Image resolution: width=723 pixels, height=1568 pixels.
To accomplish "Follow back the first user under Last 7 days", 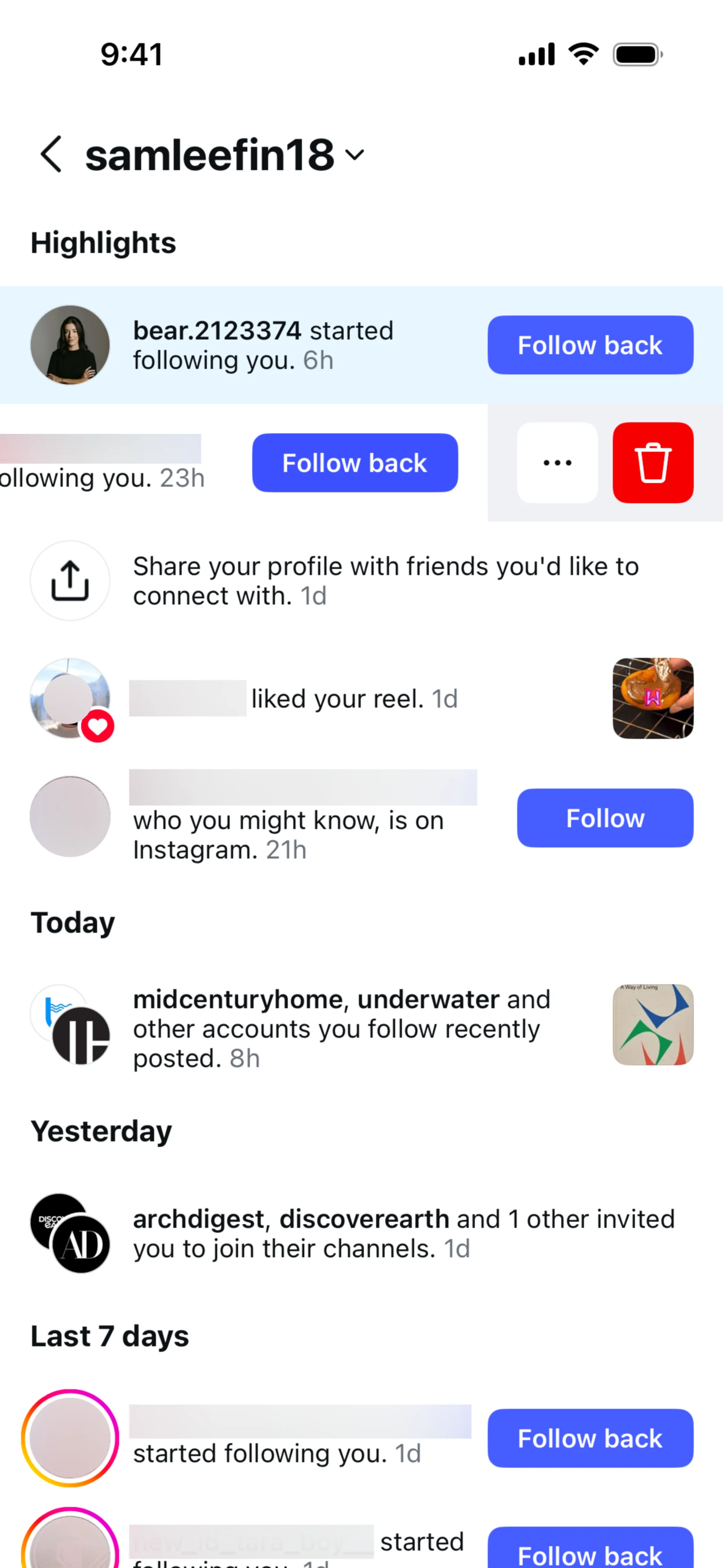I will (590, 1438).
